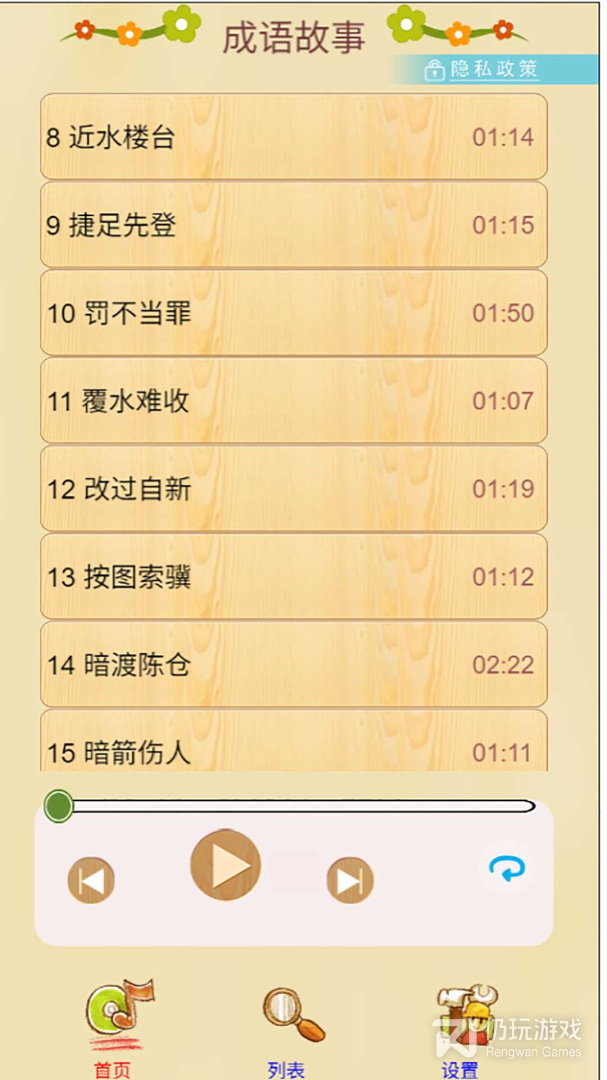Viewport: 607px width, 1080px height.
Task: Skip to the previous story
Action: tap(91, 881)
